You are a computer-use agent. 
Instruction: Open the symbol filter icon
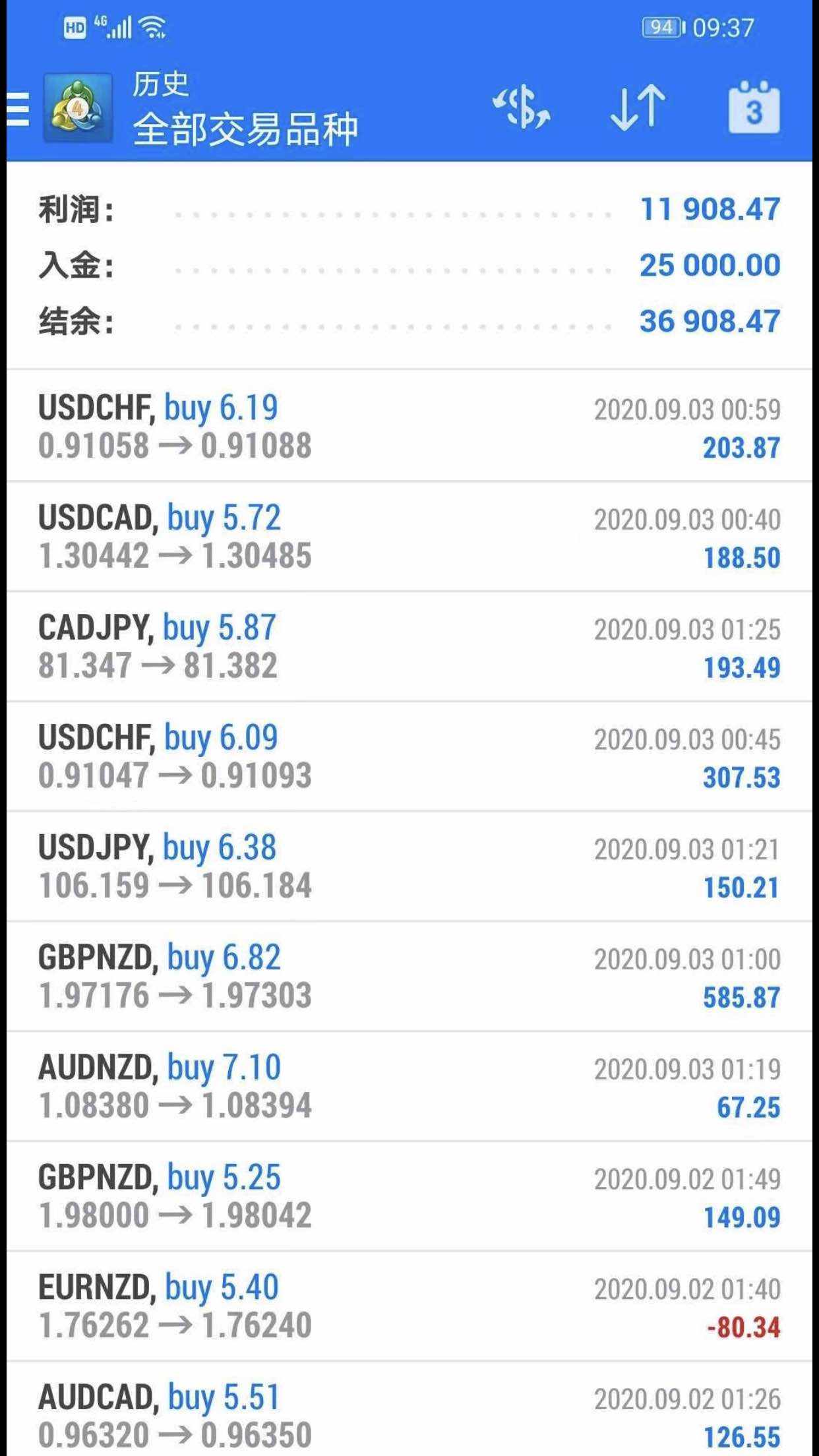point(521,108)
